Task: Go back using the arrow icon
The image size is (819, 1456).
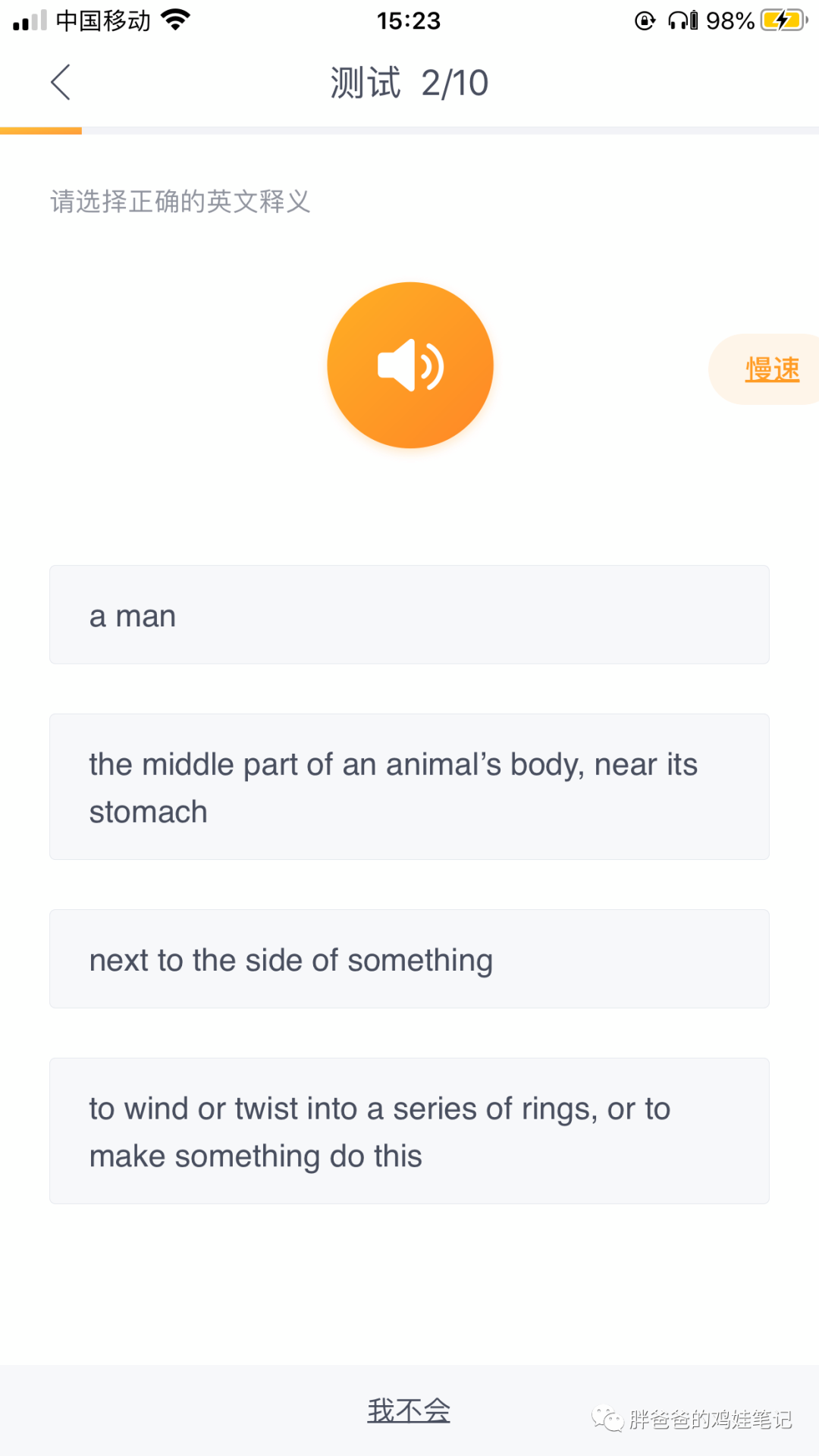Action: 61,82
